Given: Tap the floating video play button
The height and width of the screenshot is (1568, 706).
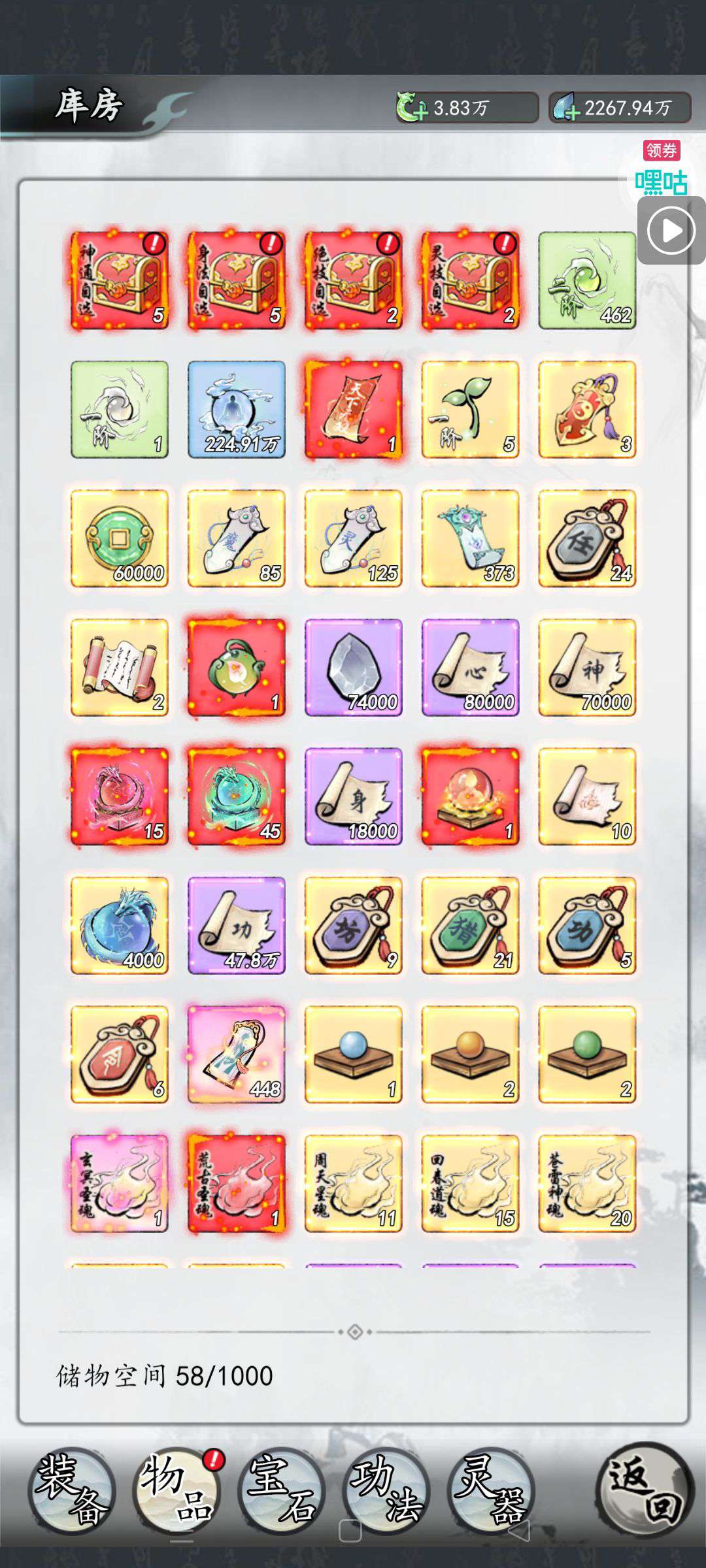Looking at the screenshot, I should coord(671,231).
